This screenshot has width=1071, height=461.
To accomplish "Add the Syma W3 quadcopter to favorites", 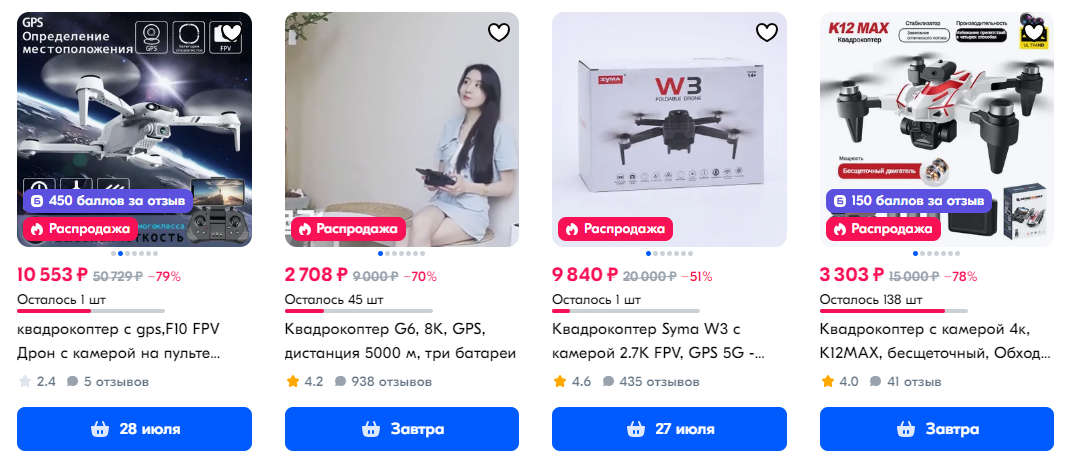I will coord(766,32).
